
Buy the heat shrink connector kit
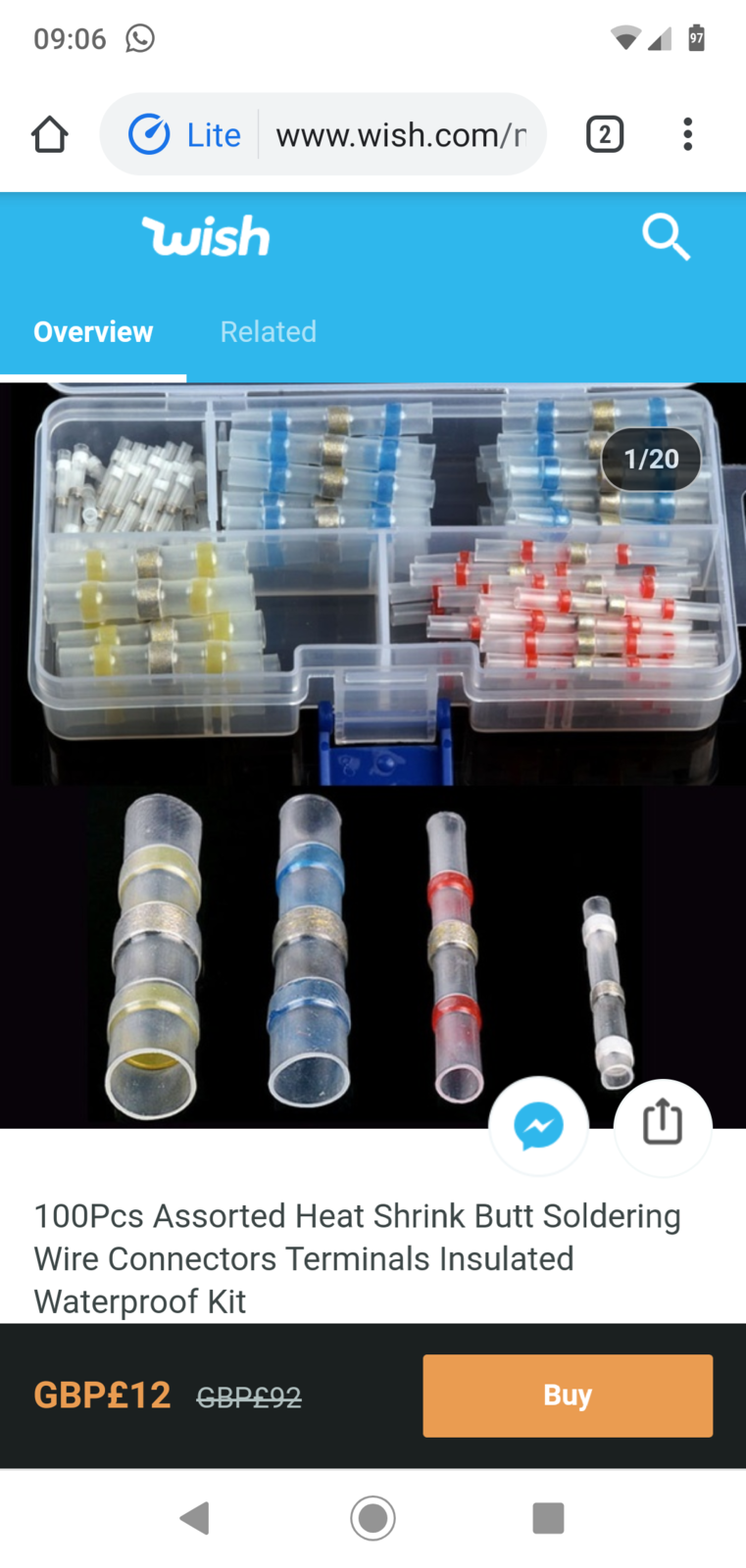click(567, 1395)
